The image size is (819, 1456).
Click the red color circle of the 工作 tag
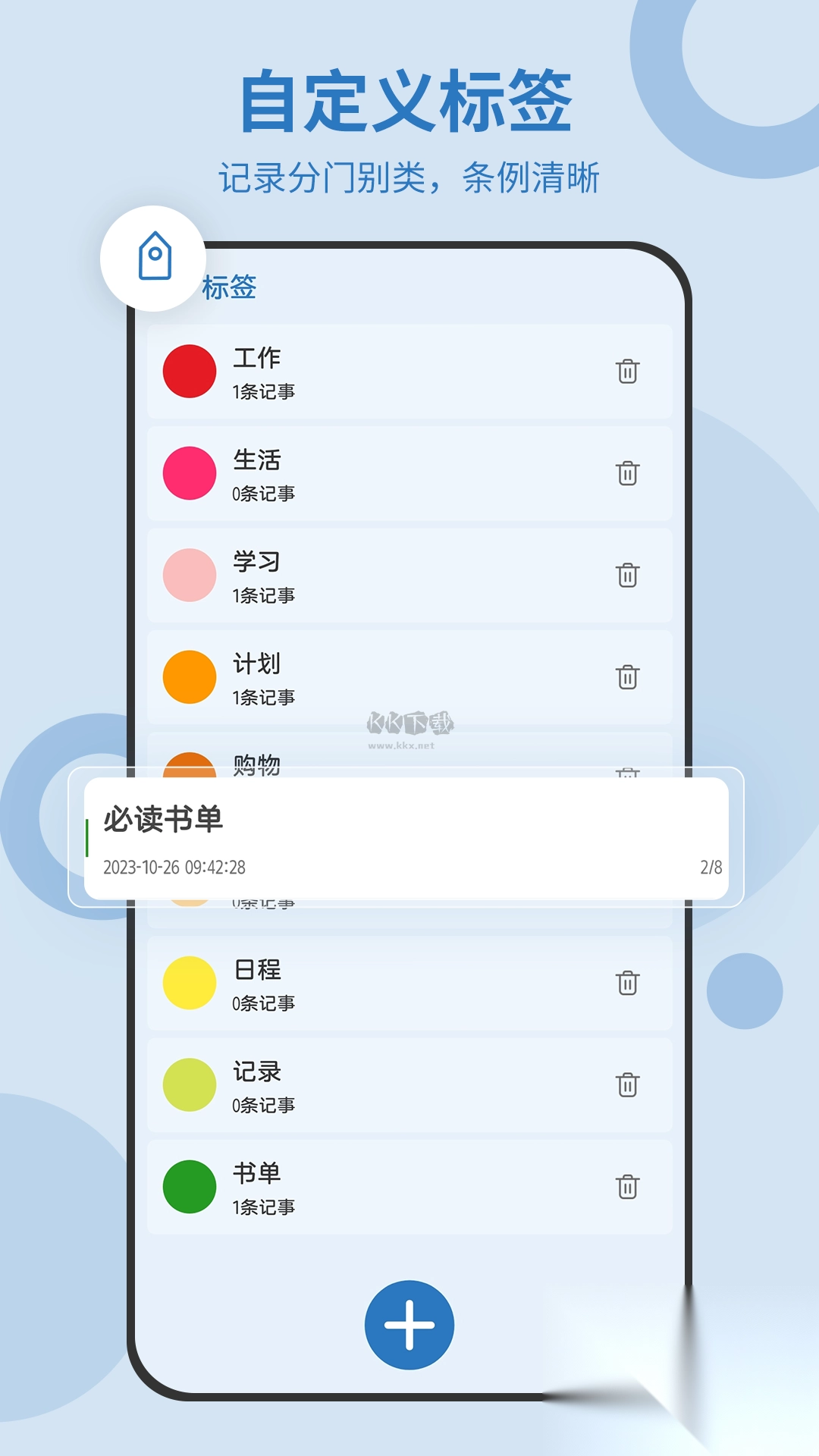tap(189, 372)
